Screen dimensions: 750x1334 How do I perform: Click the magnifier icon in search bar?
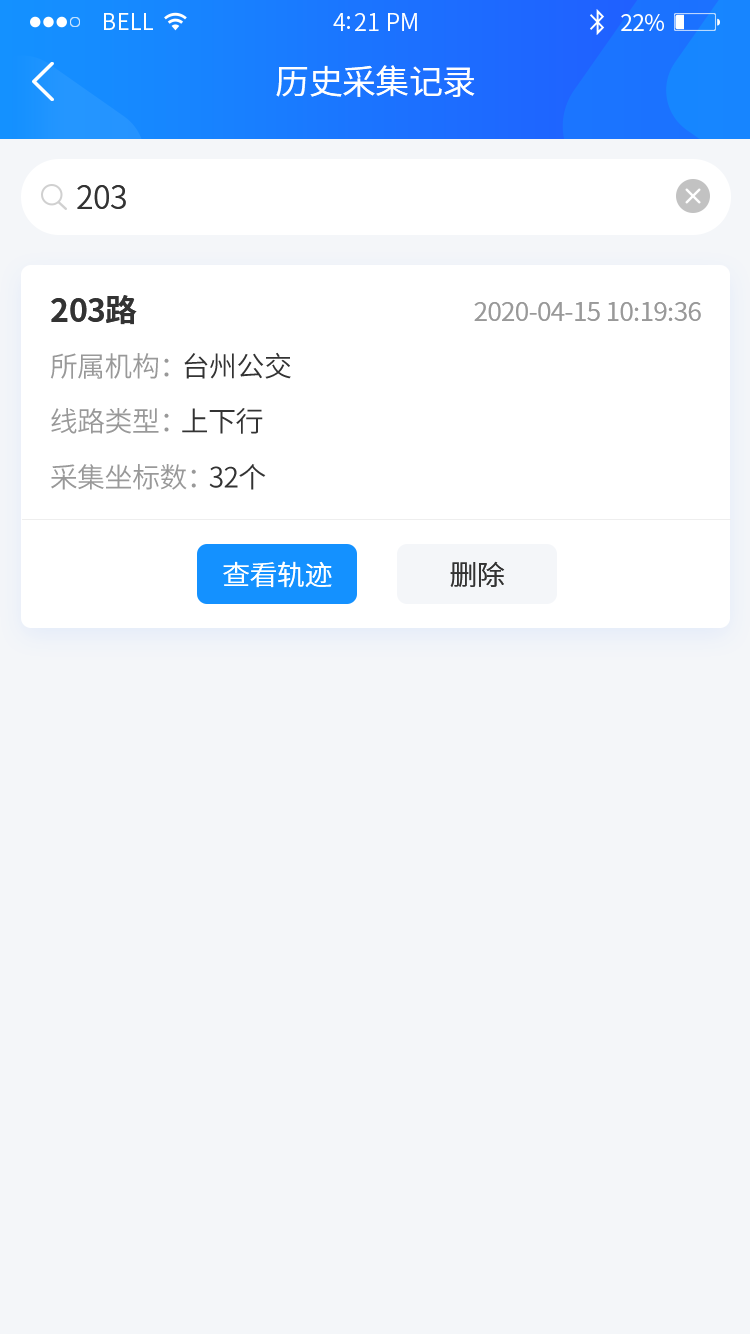53,197
